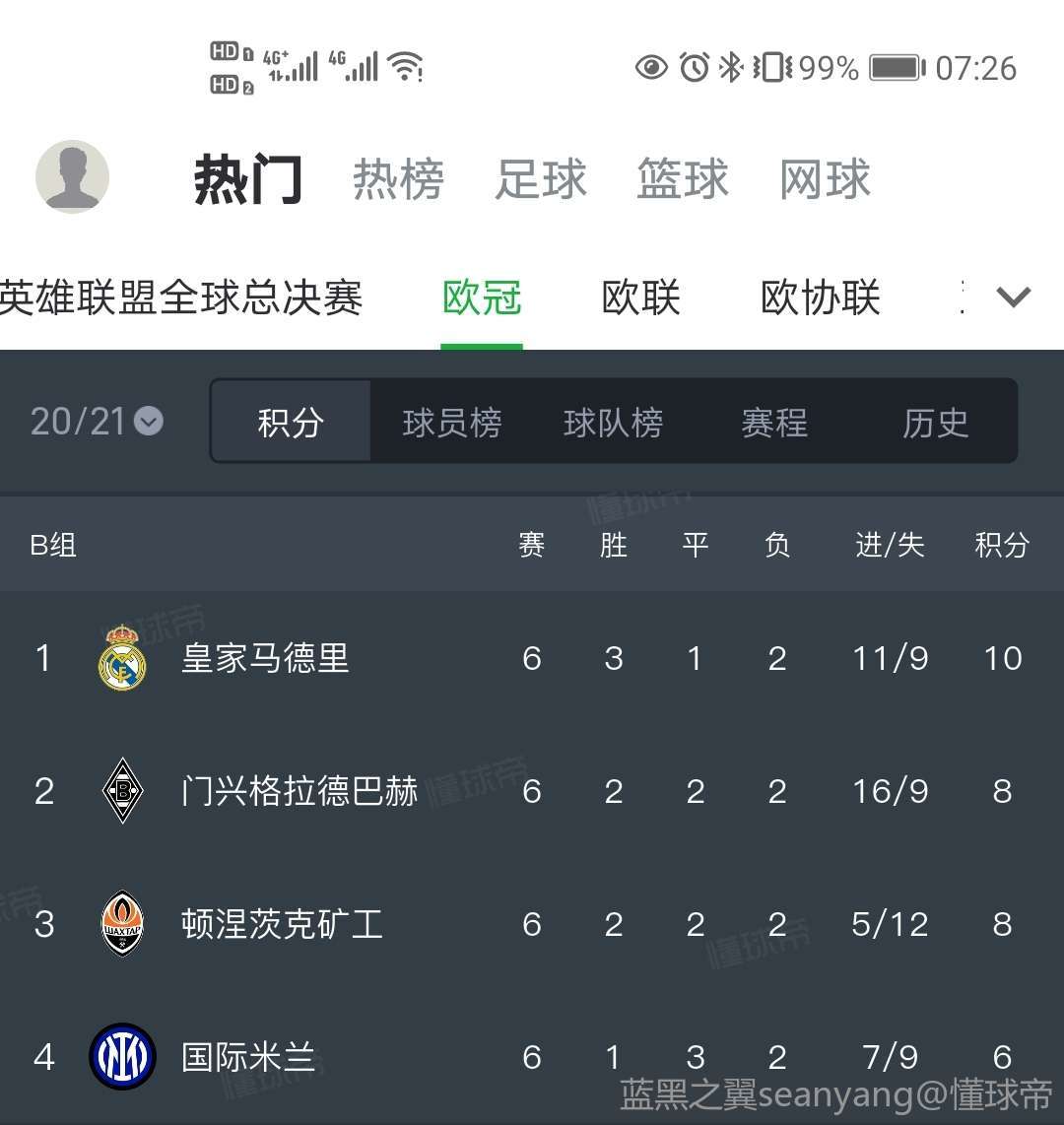Switch to the 足球 tab
Viewport: 1064px width, 1125px height.
pos(540,179)
